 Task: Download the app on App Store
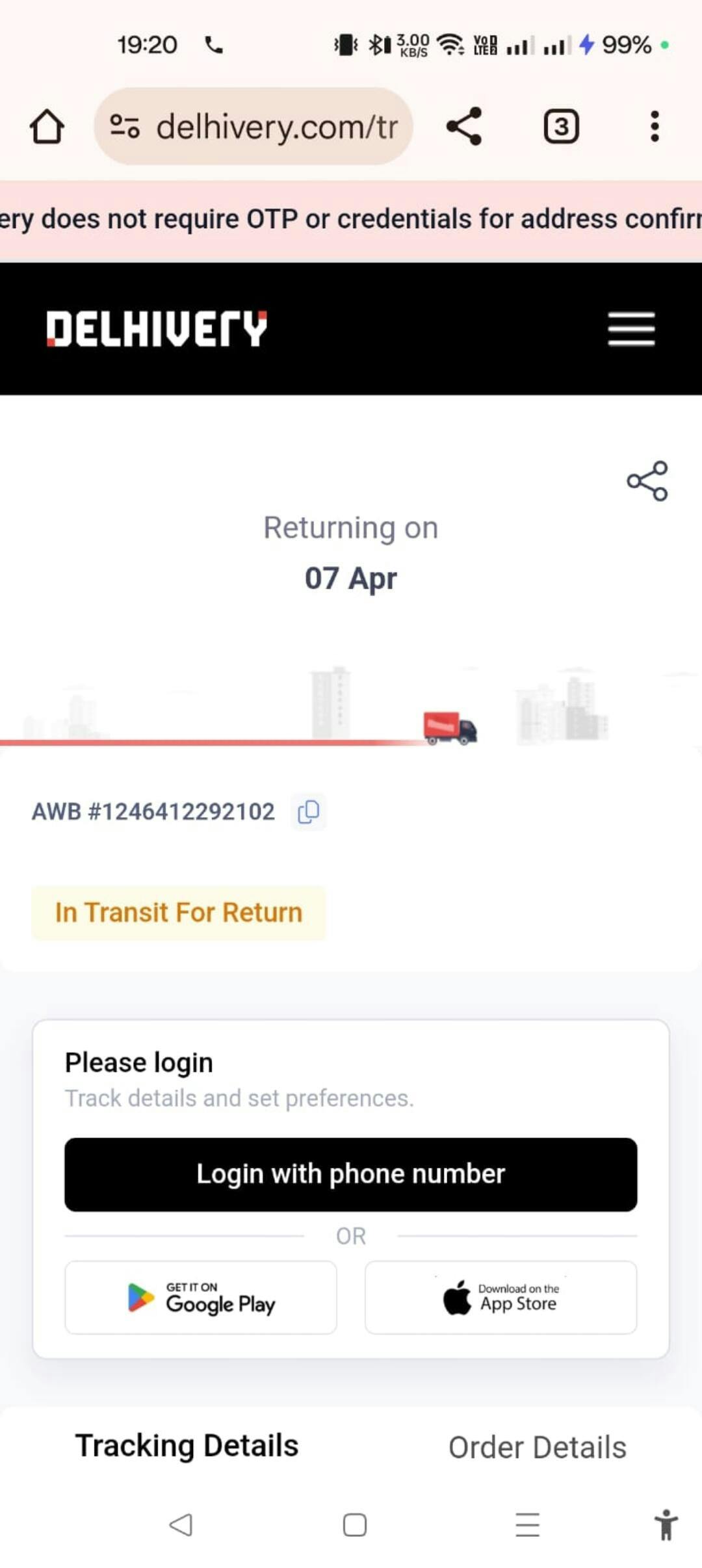tap(500, 1298)
